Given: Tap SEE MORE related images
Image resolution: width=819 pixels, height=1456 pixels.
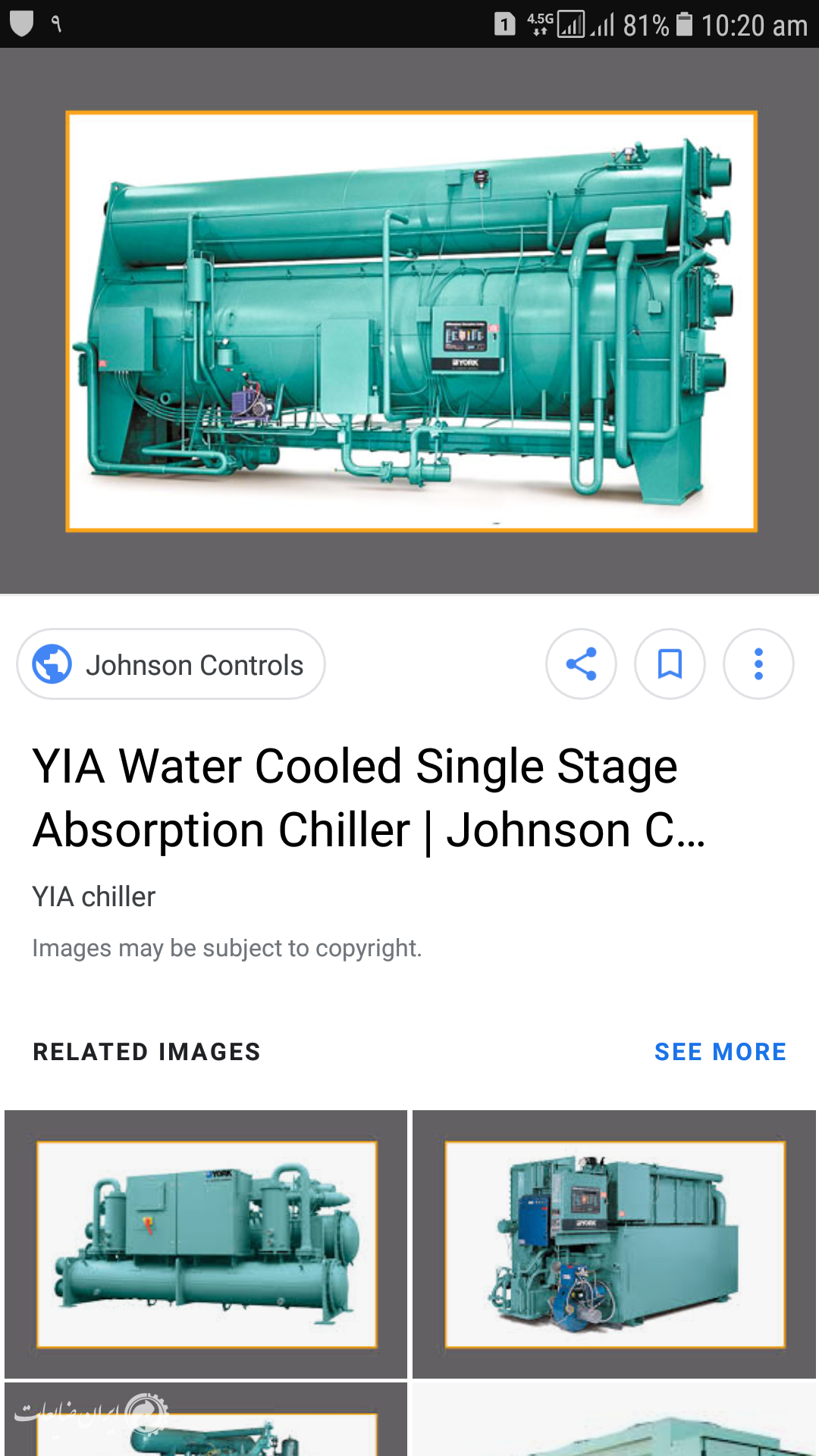Looking at the screenshot, I should point(720,1052).
